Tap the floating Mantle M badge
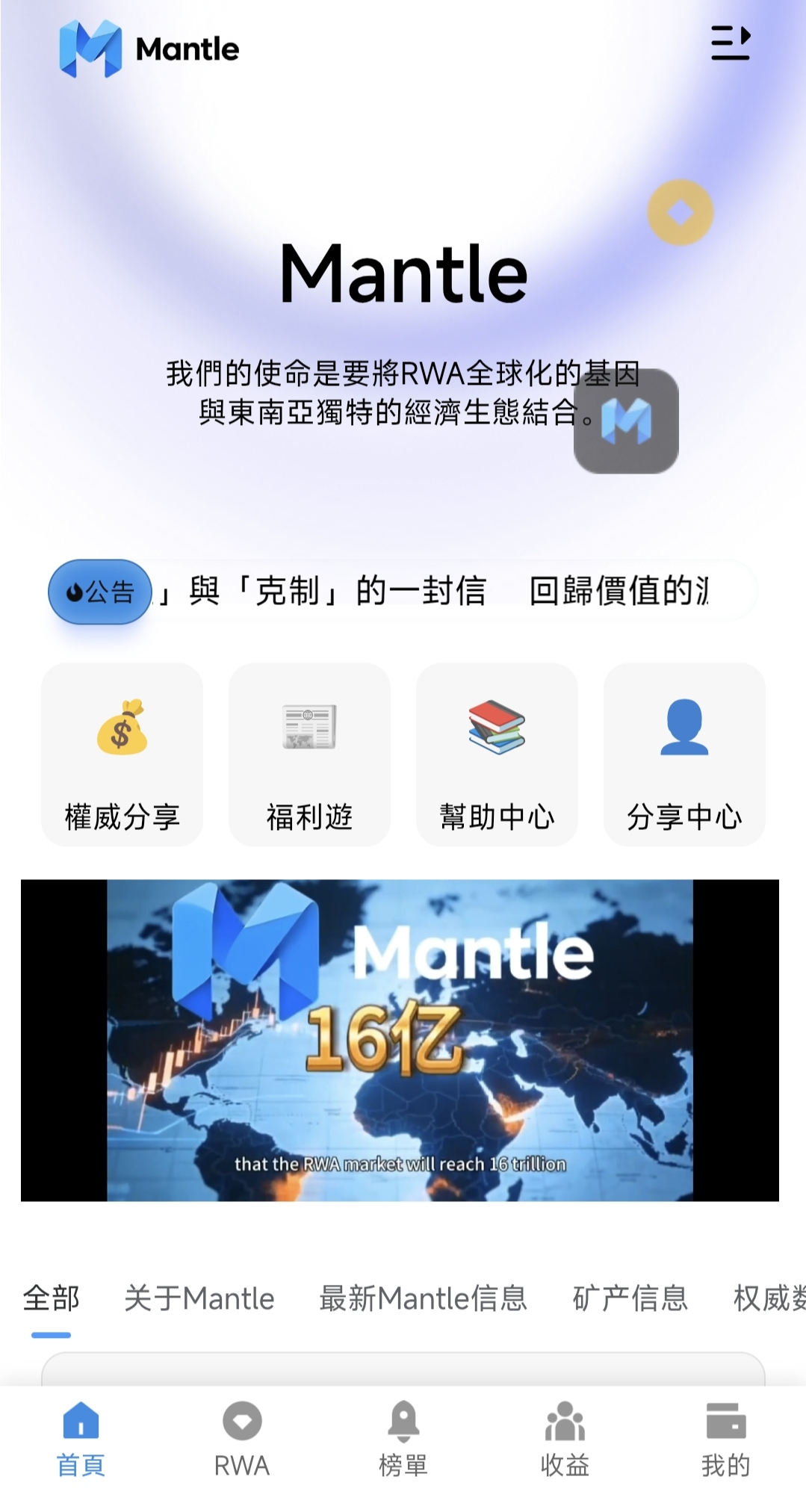806x1512 pixels. coord(627,421)
